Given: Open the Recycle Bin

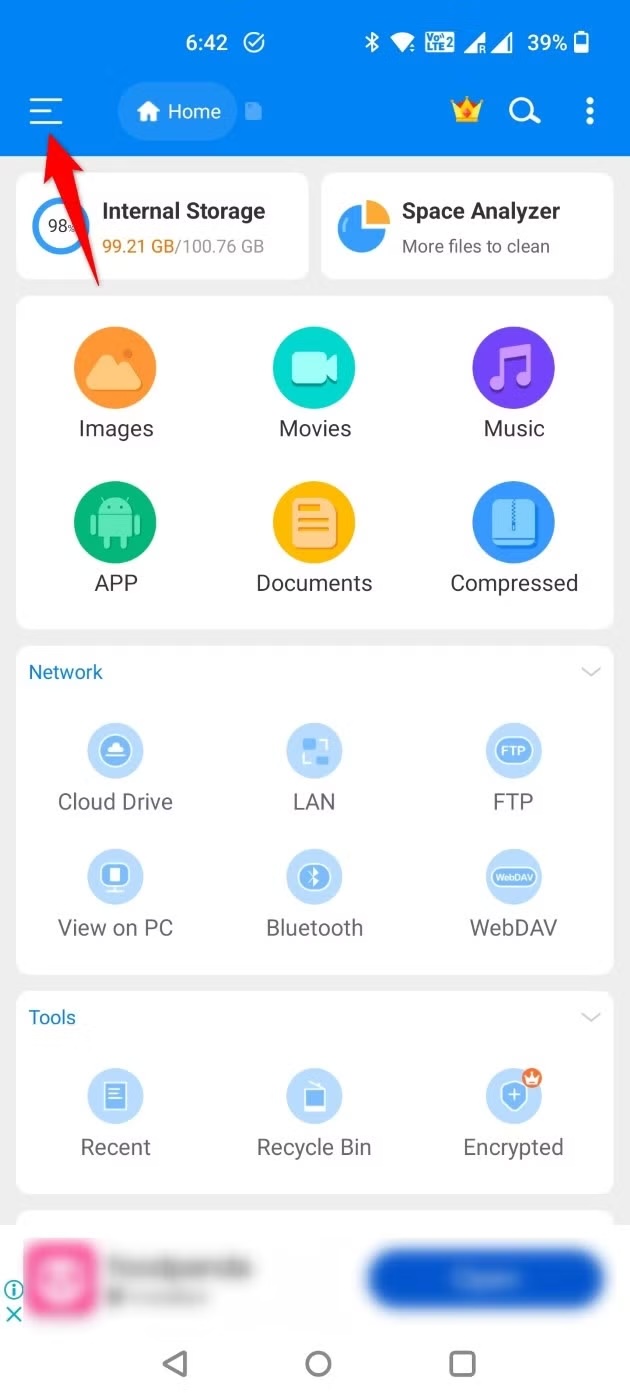Looking at the screenshot, I should pyautogui.click(x=315, y=1113).
